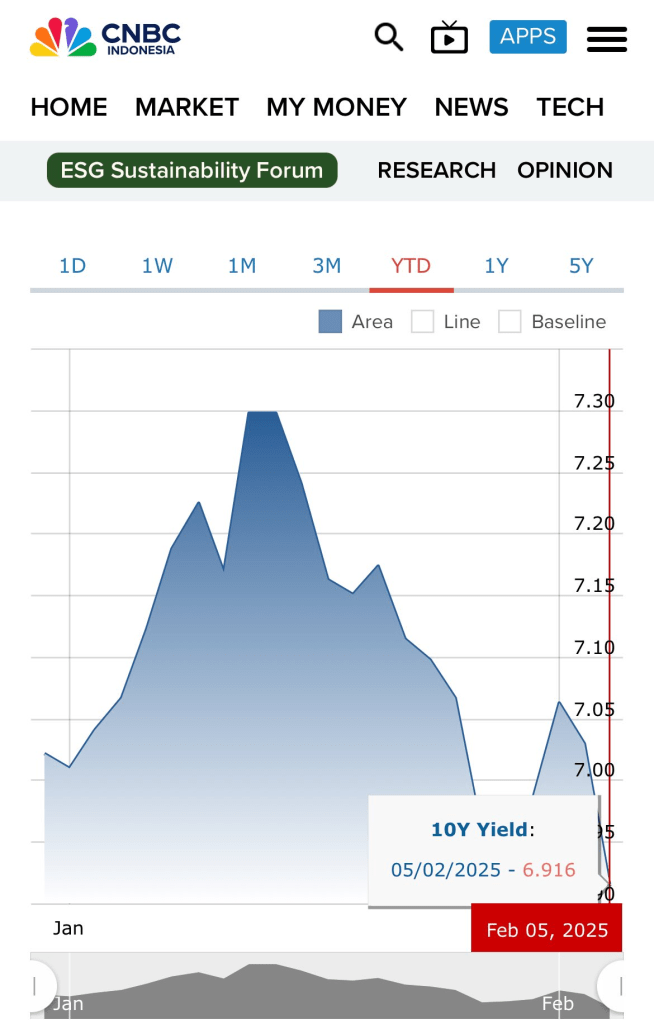Open the MARKET section
The height and width of the screenshot is (1024, 654).
coord(187,107)
